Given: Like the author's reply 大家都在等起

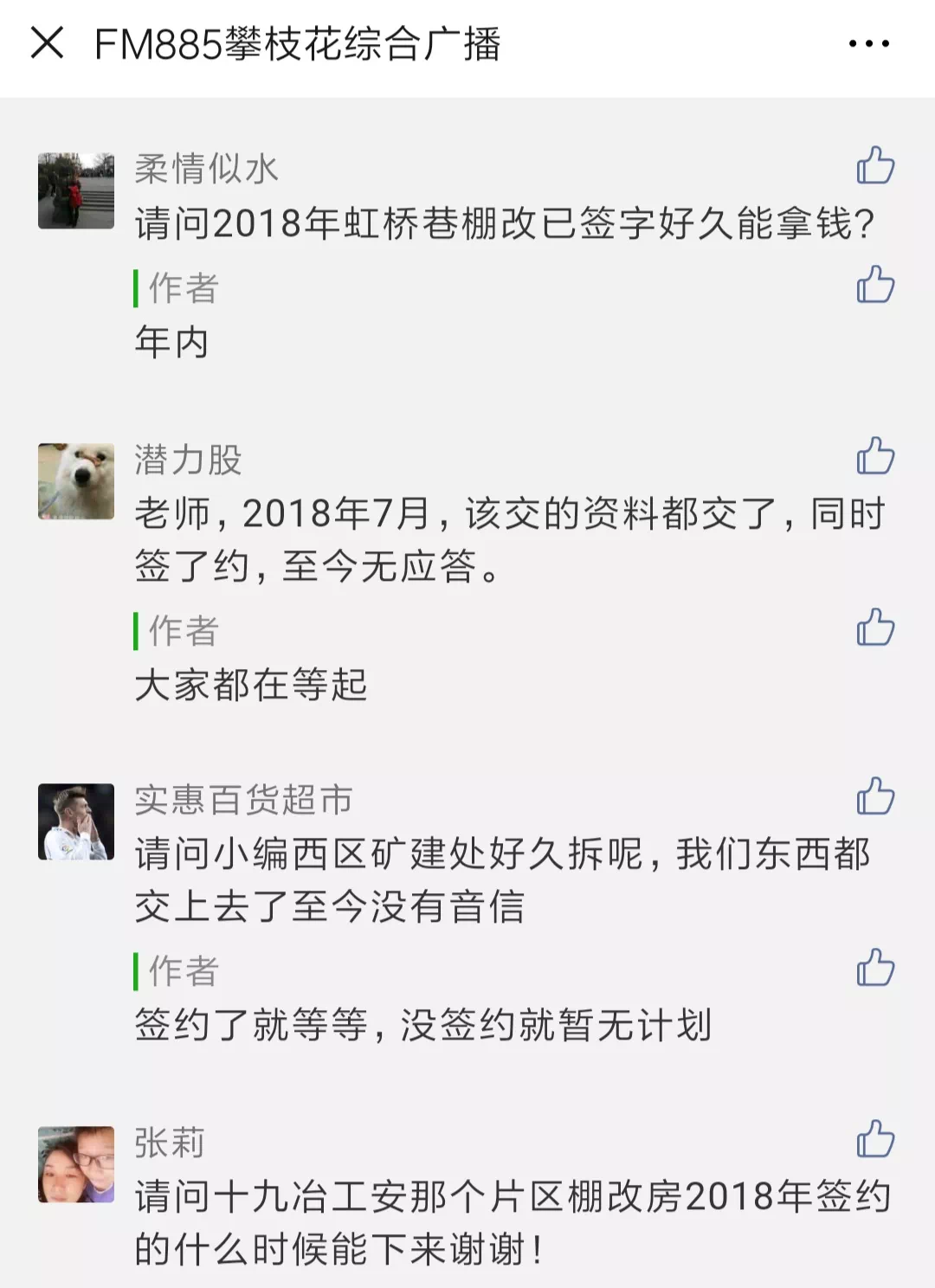Looking at the screenshot, I should [x=875, y=628].
